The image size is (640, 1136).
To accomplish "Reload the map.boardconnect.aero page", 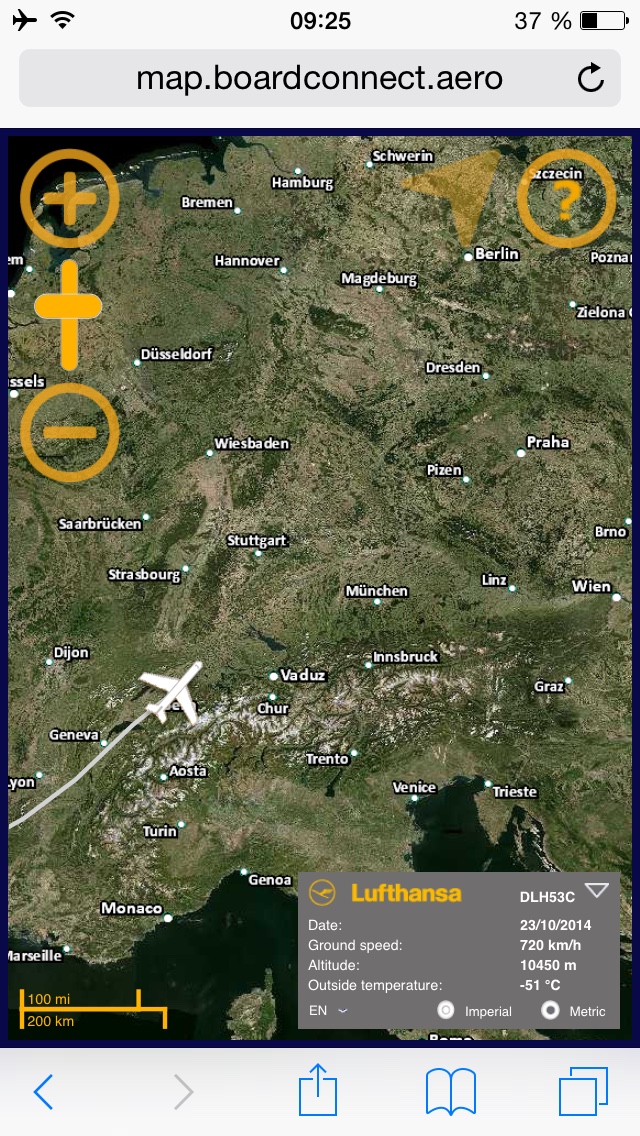I will coord(591,78).
